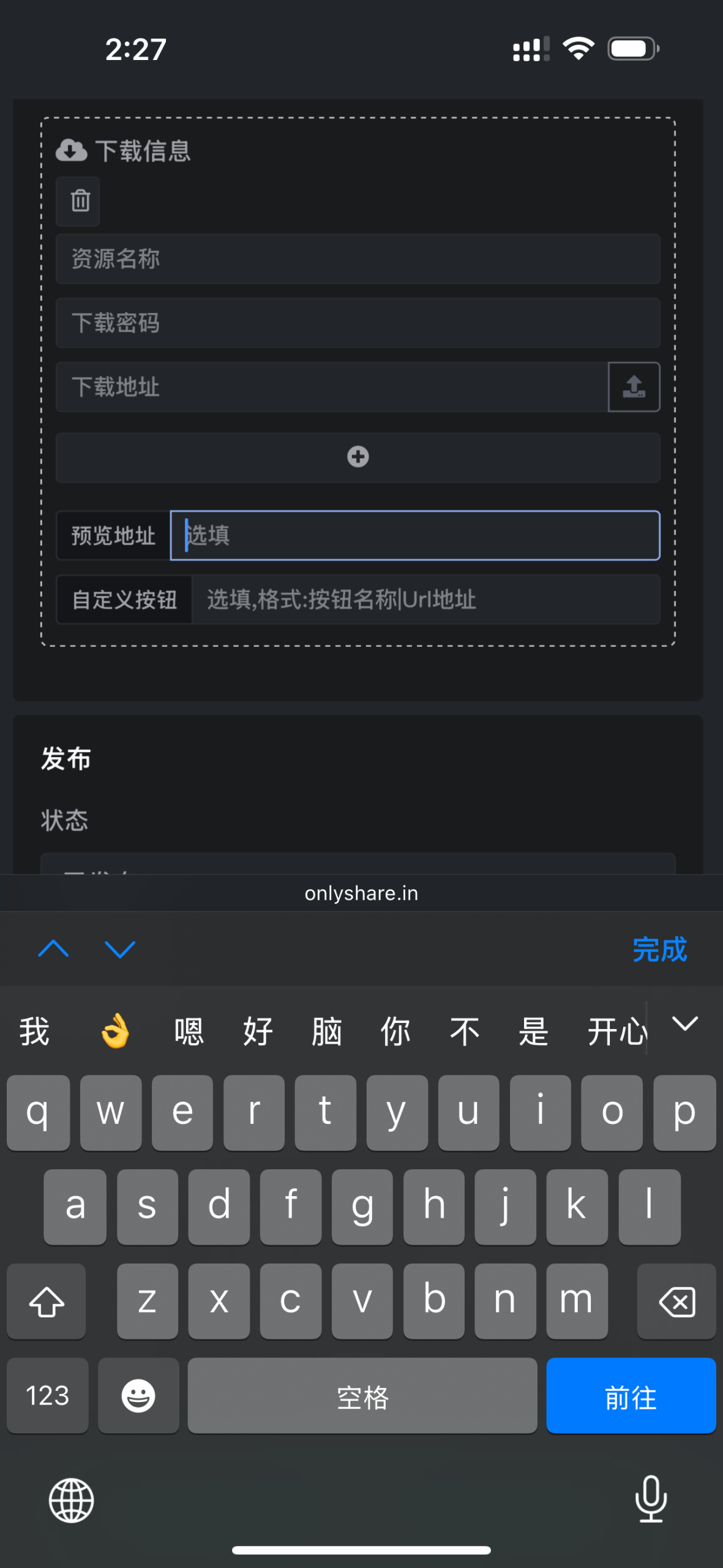Delete this download entry with the trash icon
The height and width of the screenshot is (1568, 723).
(78, 201)
